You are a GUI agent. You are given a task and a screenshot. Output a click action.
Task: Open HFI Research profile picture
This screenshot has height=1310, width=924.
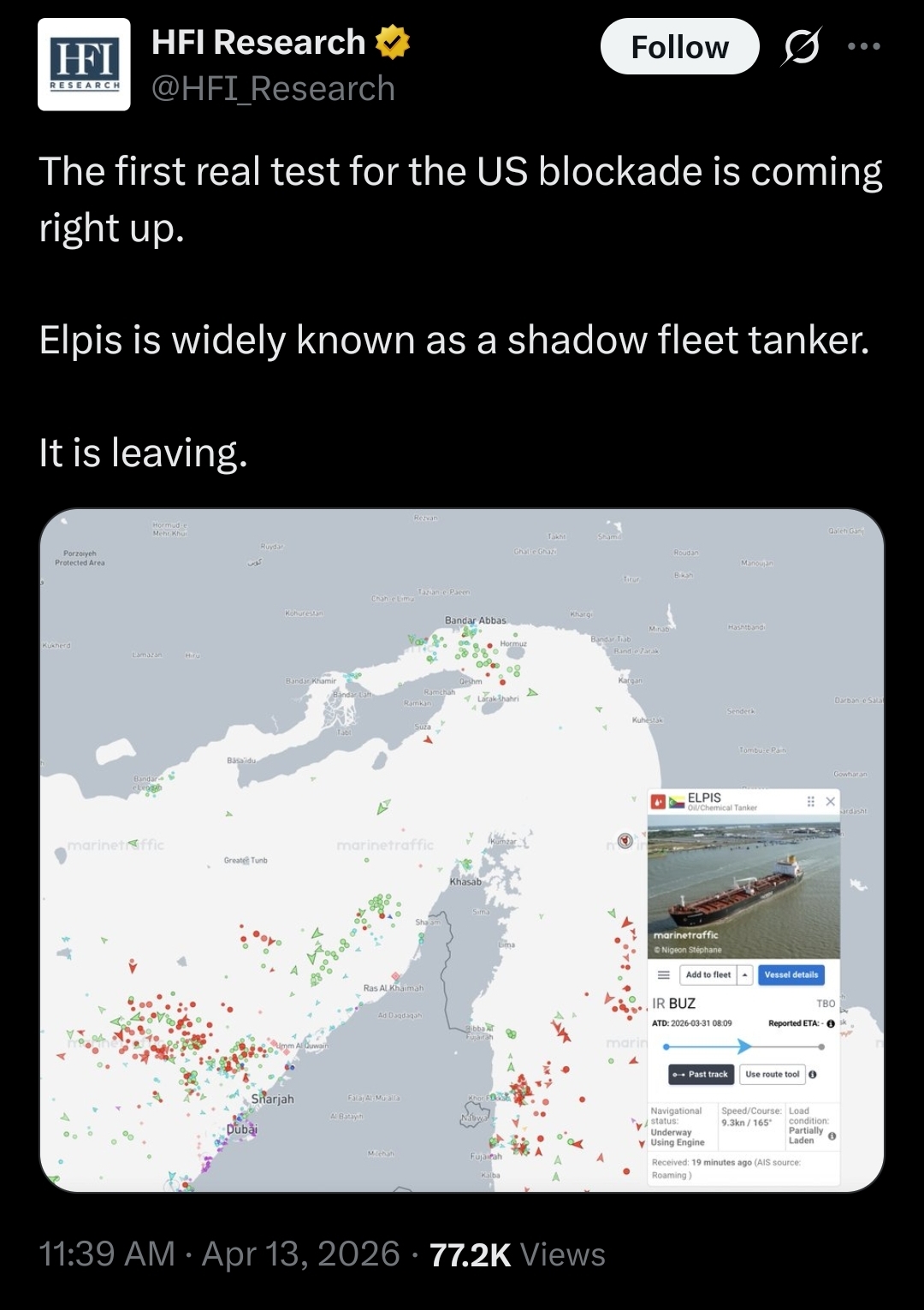(x=84, y=65)
